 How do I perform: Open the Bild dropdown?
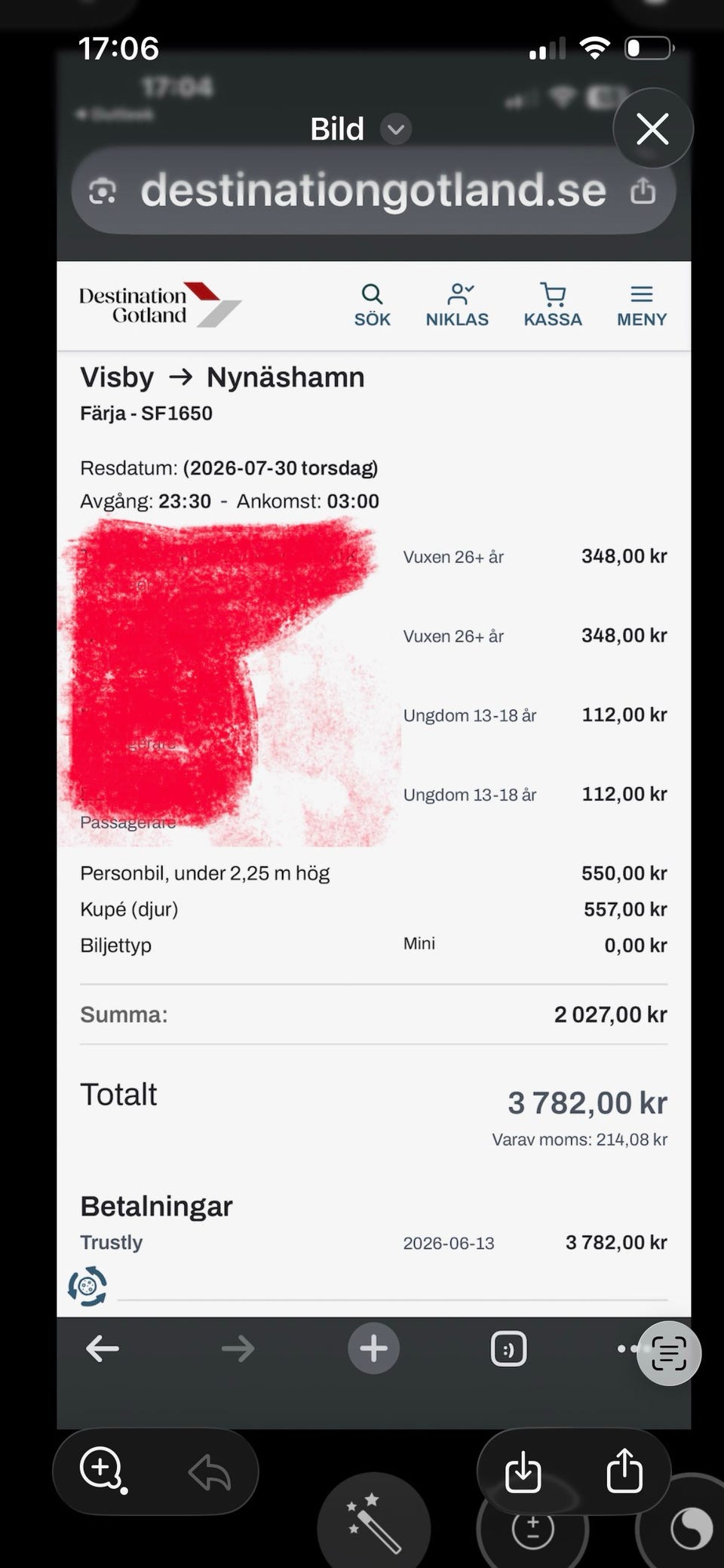[x=396, y=129]
